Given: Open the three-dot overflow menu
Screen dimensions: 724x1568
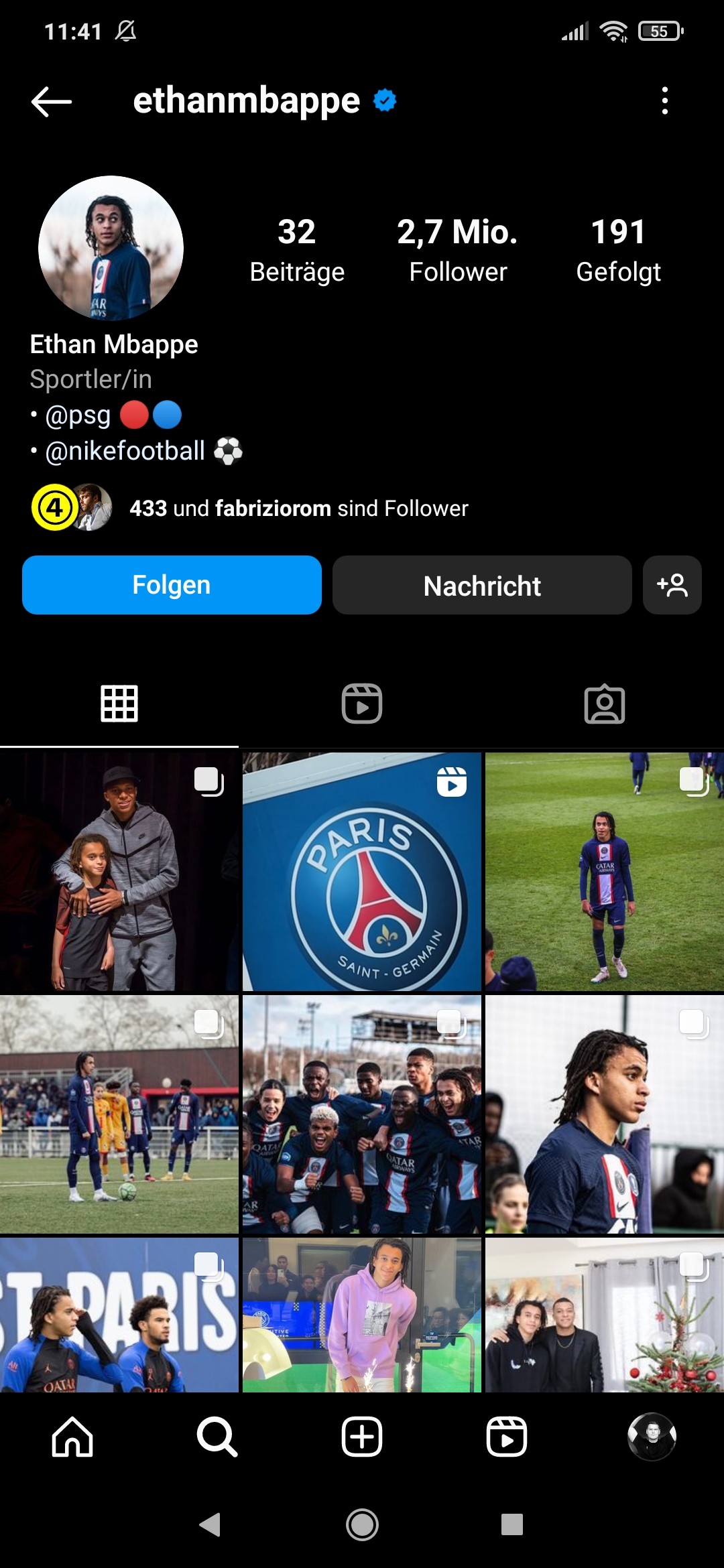Looking at the screenshot, I should tap(664, 101).
